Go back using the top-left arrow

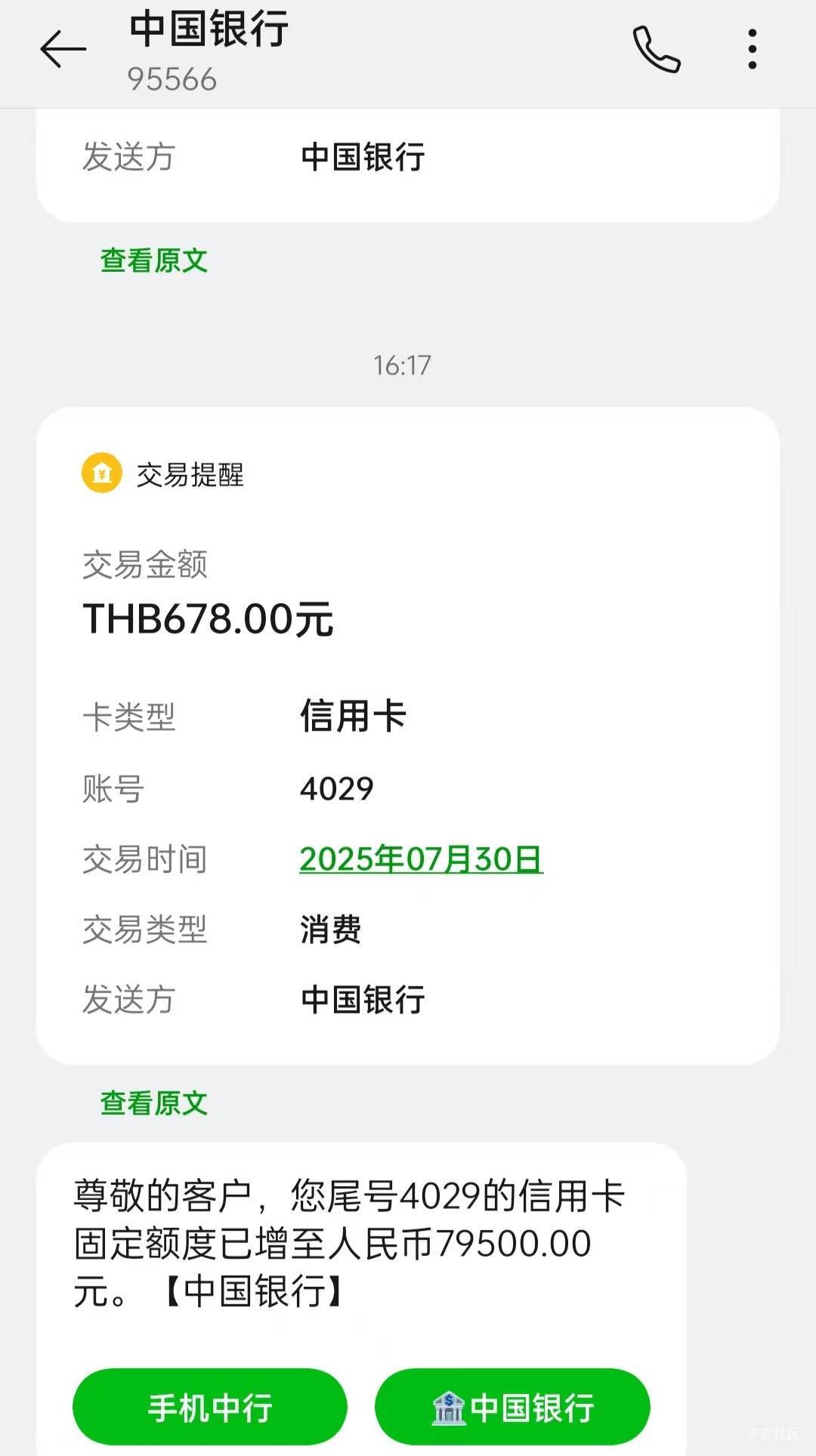(x=63, y=50)
